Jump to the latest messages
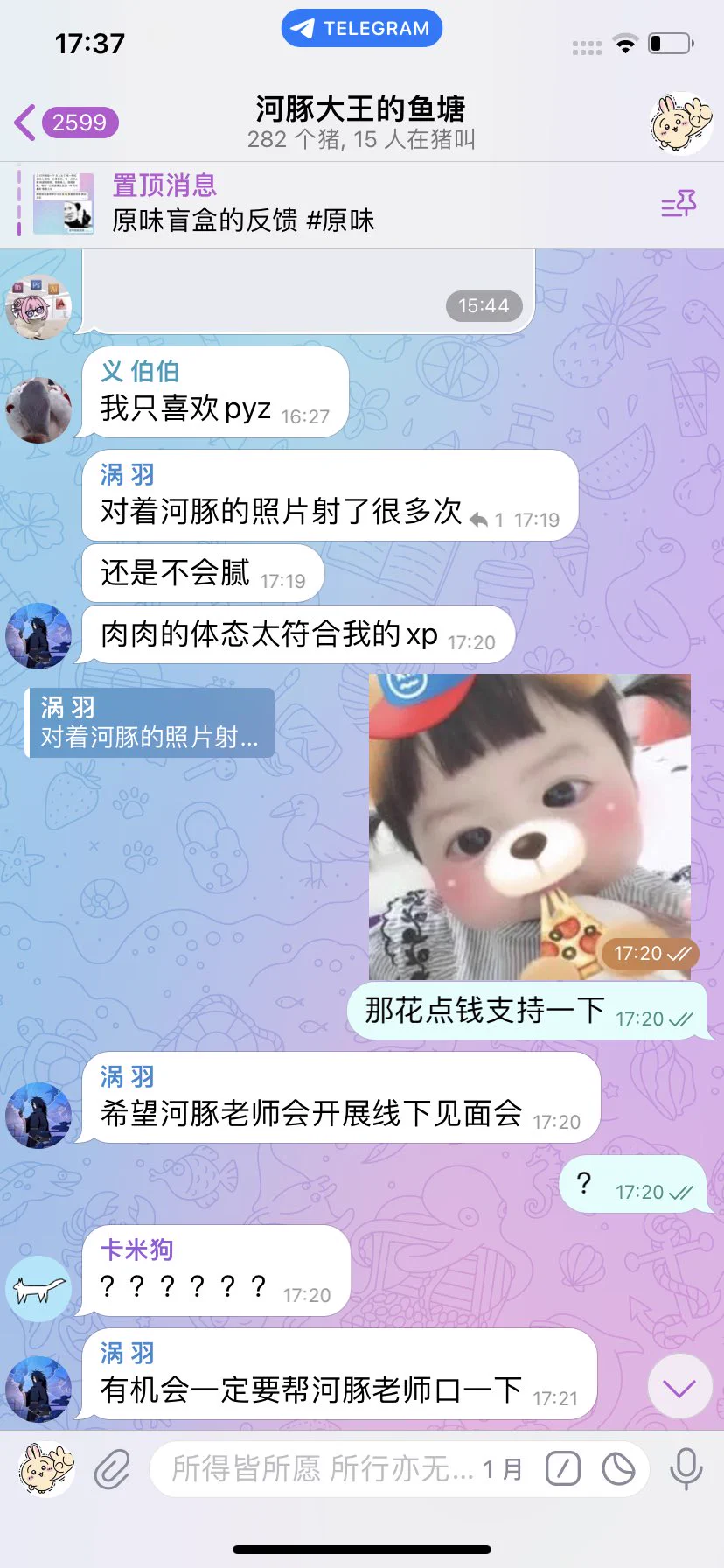724x1568 pixels. [x=679, y=1387]
